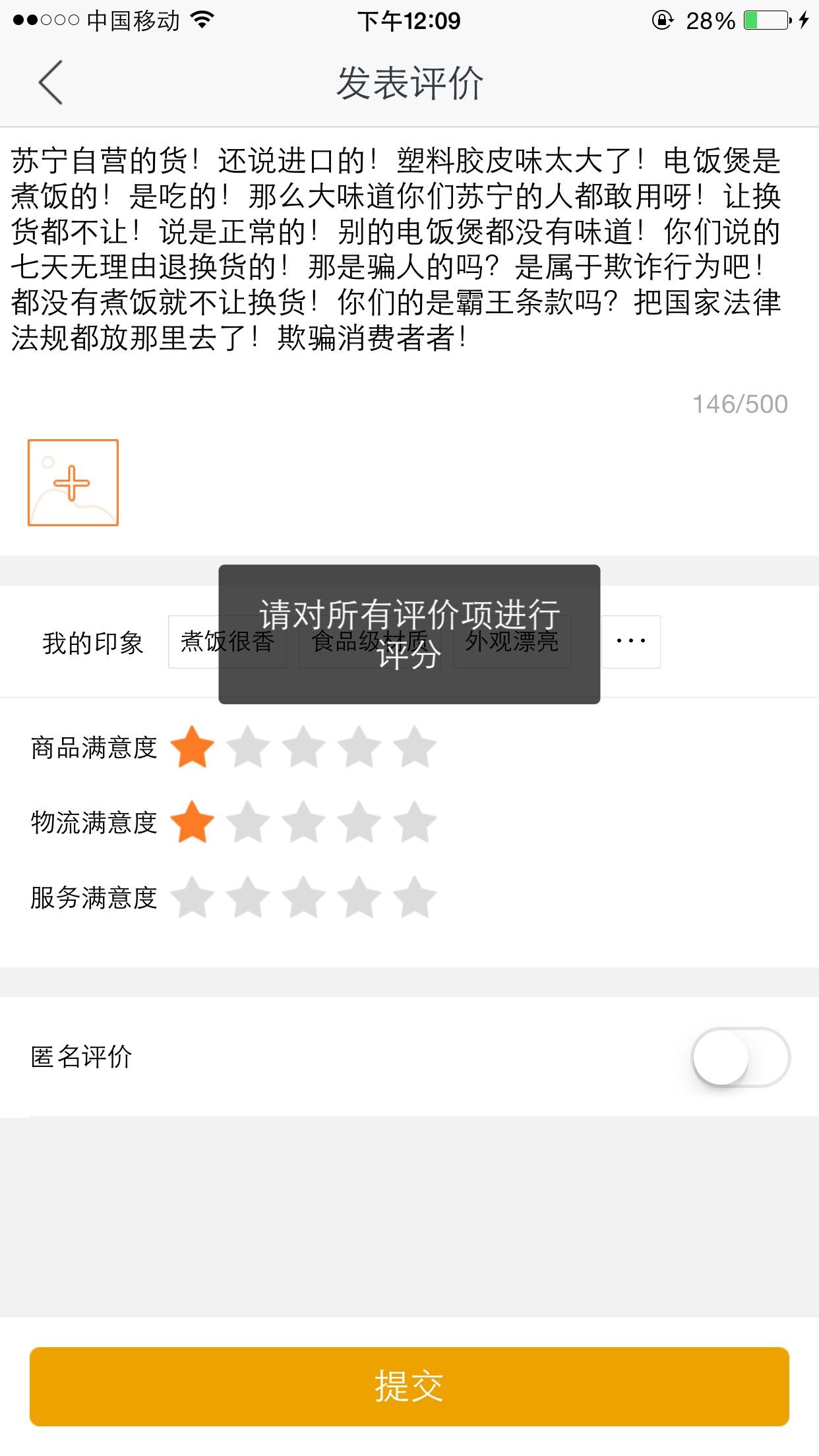Tap the review text box to edit
Viewport: 819px width, 1456px height.
click(396, 251)
